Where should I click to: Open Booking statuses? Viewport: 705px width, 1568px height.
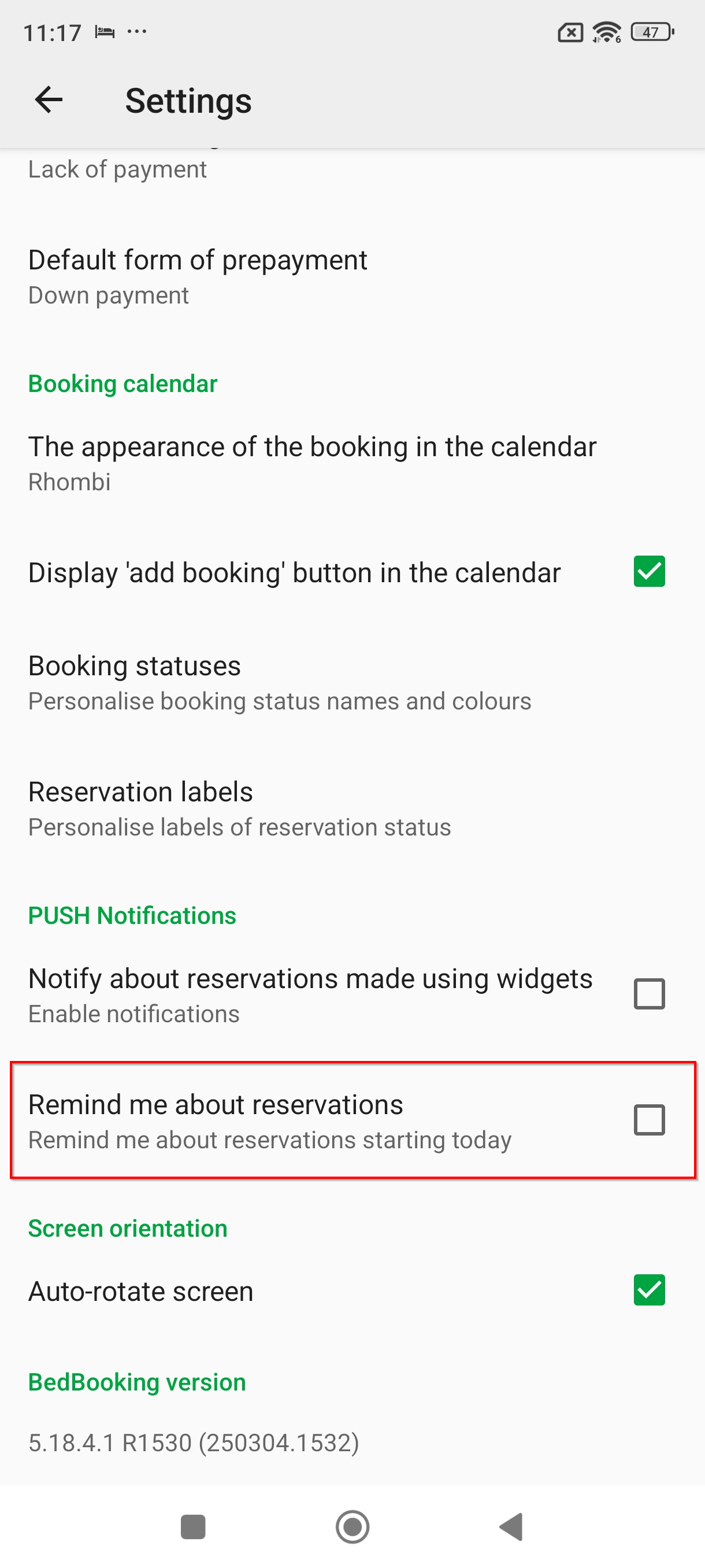352,682
